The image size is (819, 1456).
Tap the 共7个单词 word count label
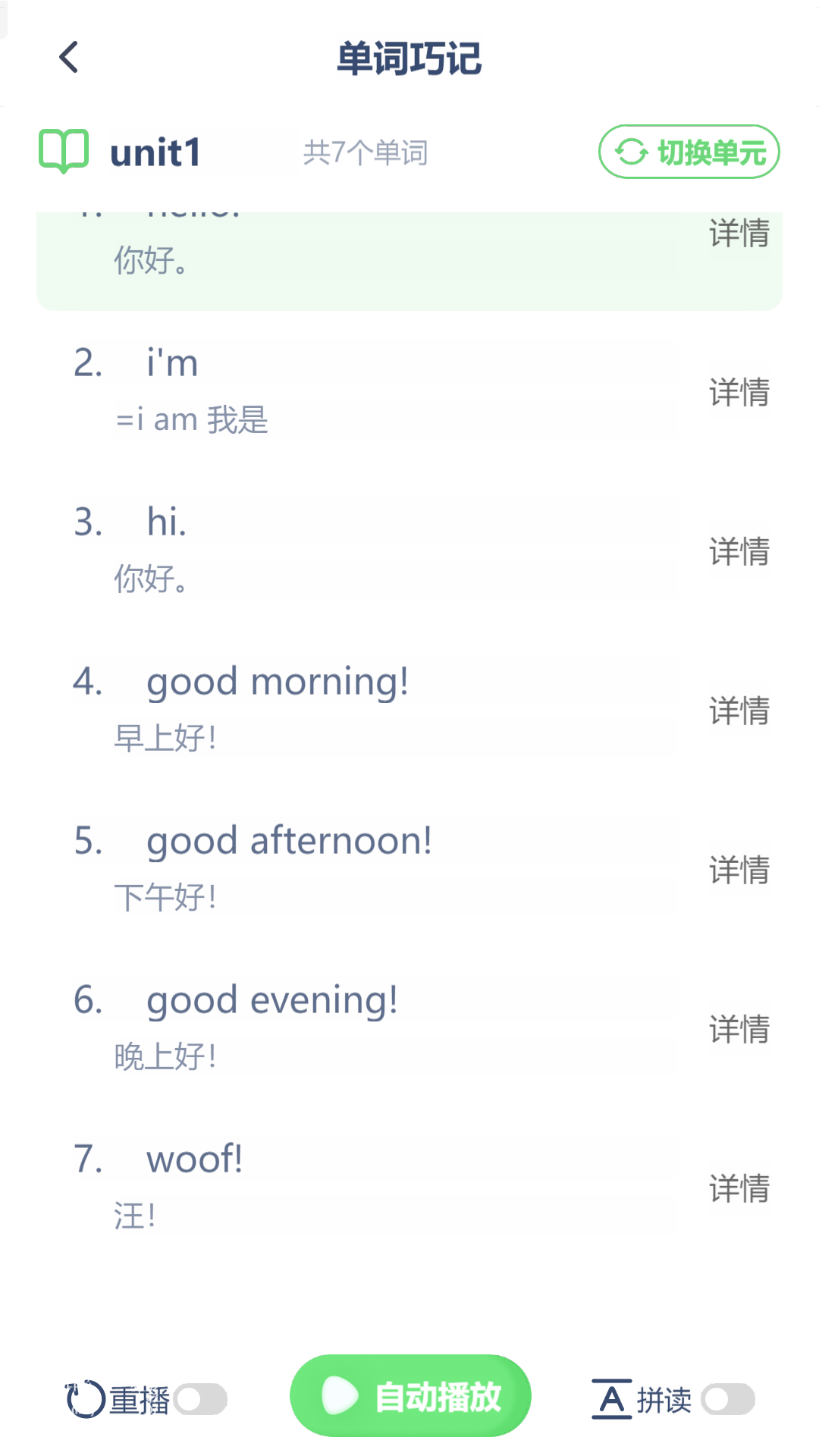[365, 151]
